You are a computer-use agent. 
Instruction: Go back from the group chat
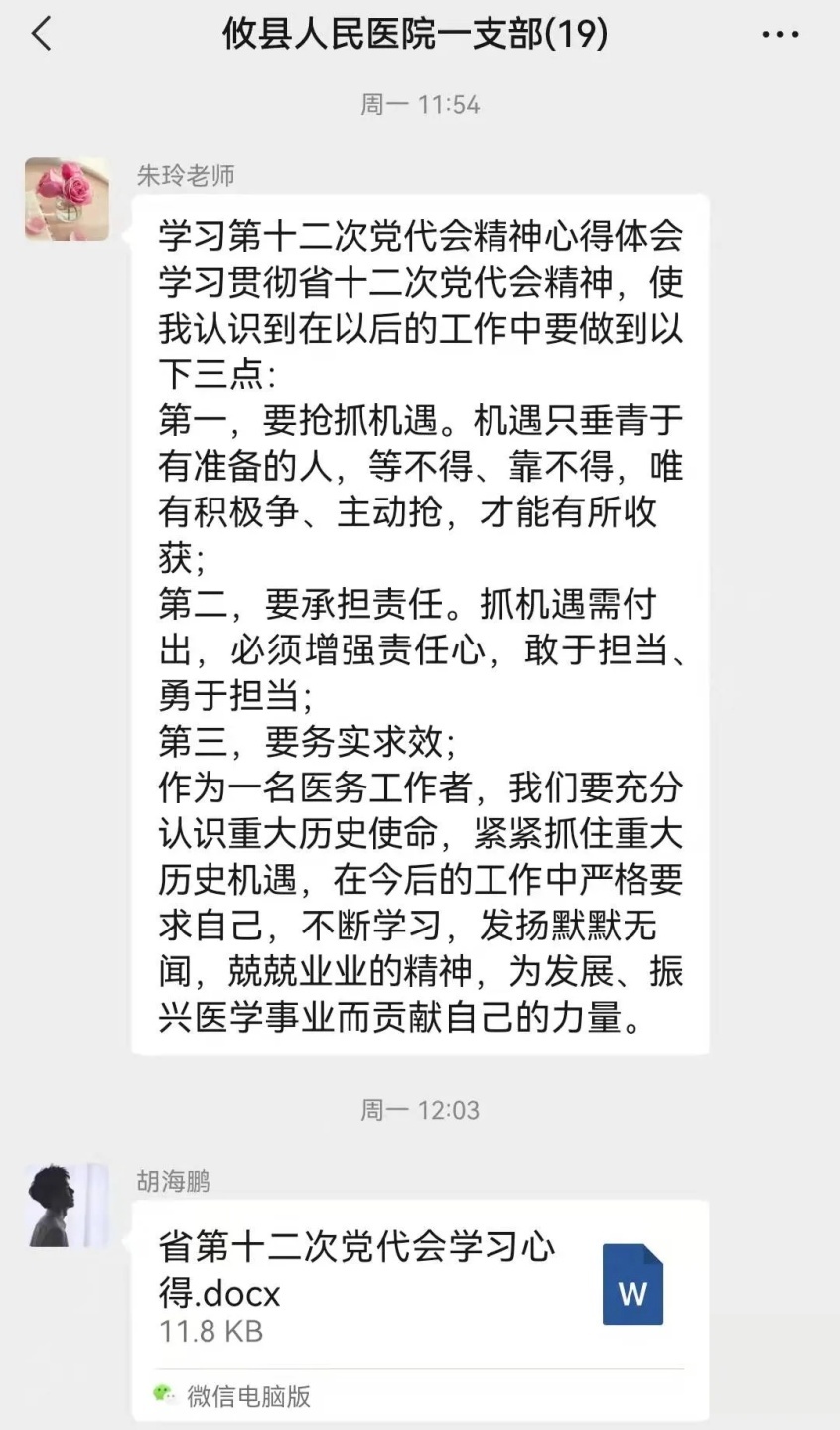point(41,35)
